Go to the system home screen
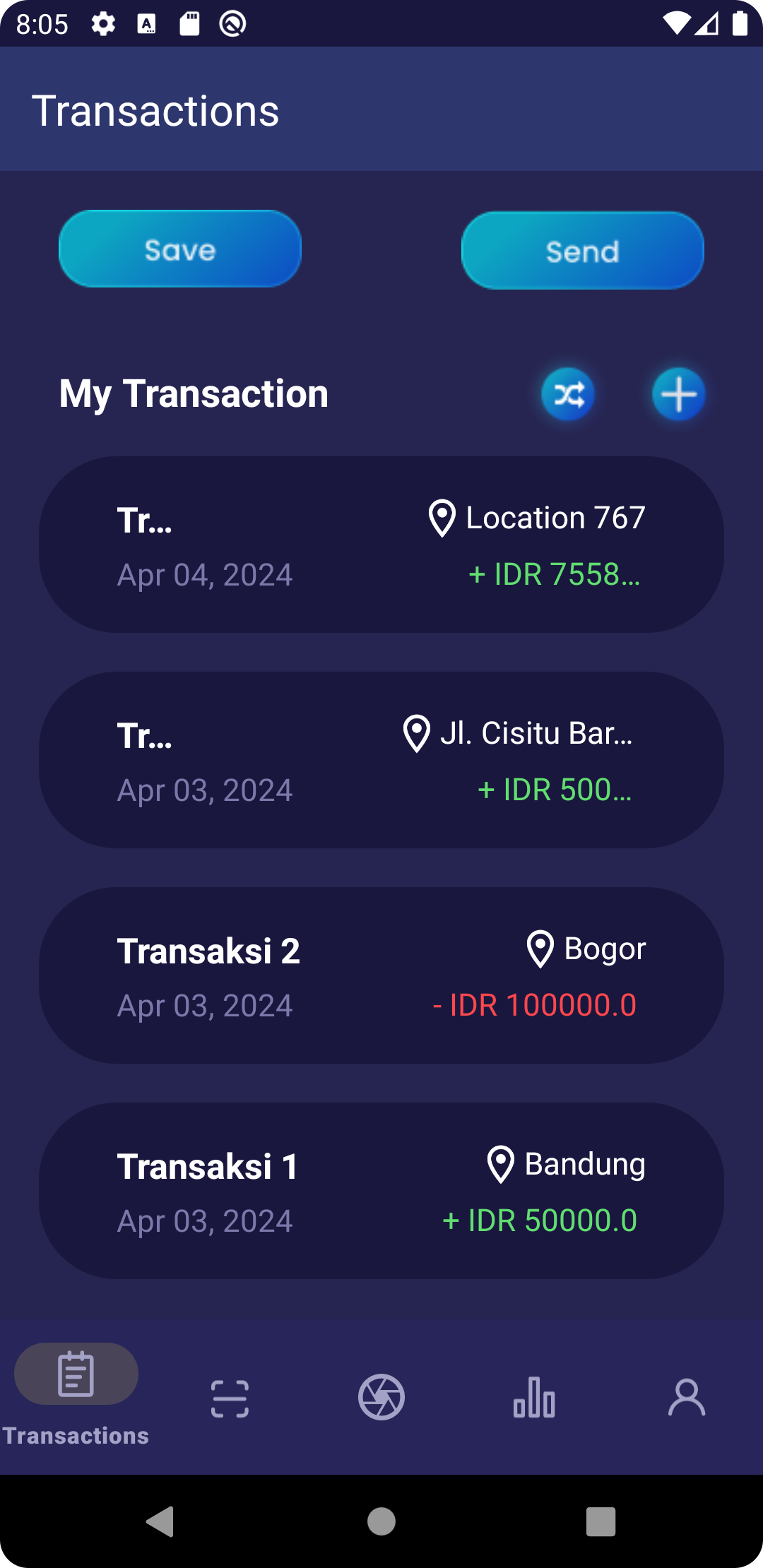763x1568 pixels. click(x=381, y=1521)
